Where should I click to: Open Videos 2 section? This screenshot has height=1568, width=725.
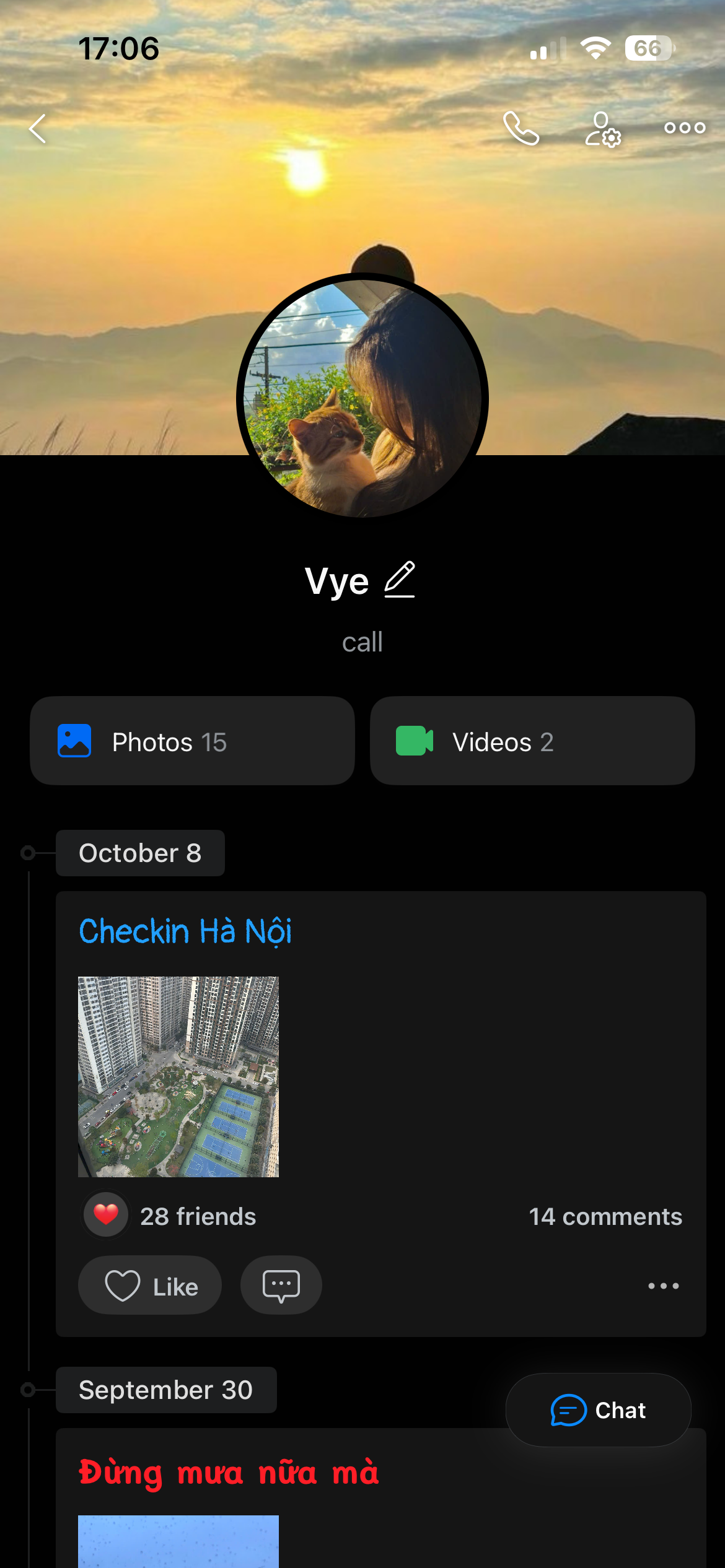click(532, 741)
